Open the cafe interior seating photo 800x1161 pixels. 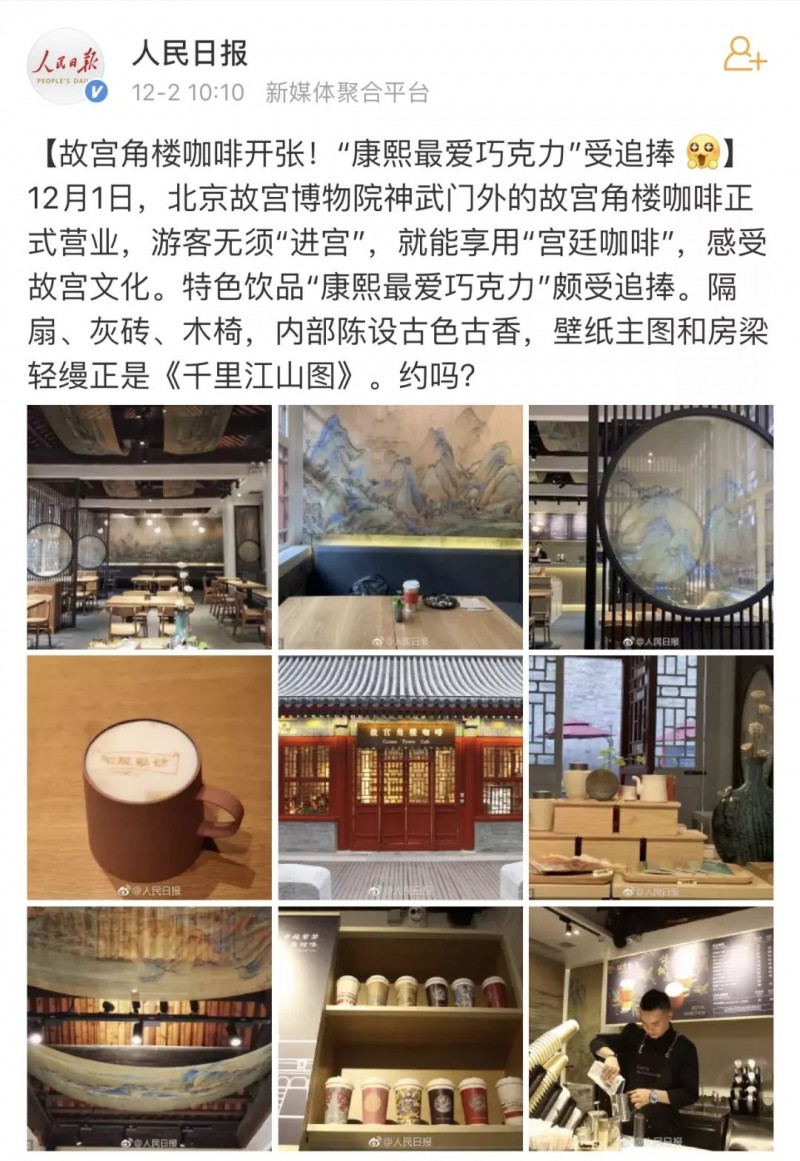[x=149, y=527]
